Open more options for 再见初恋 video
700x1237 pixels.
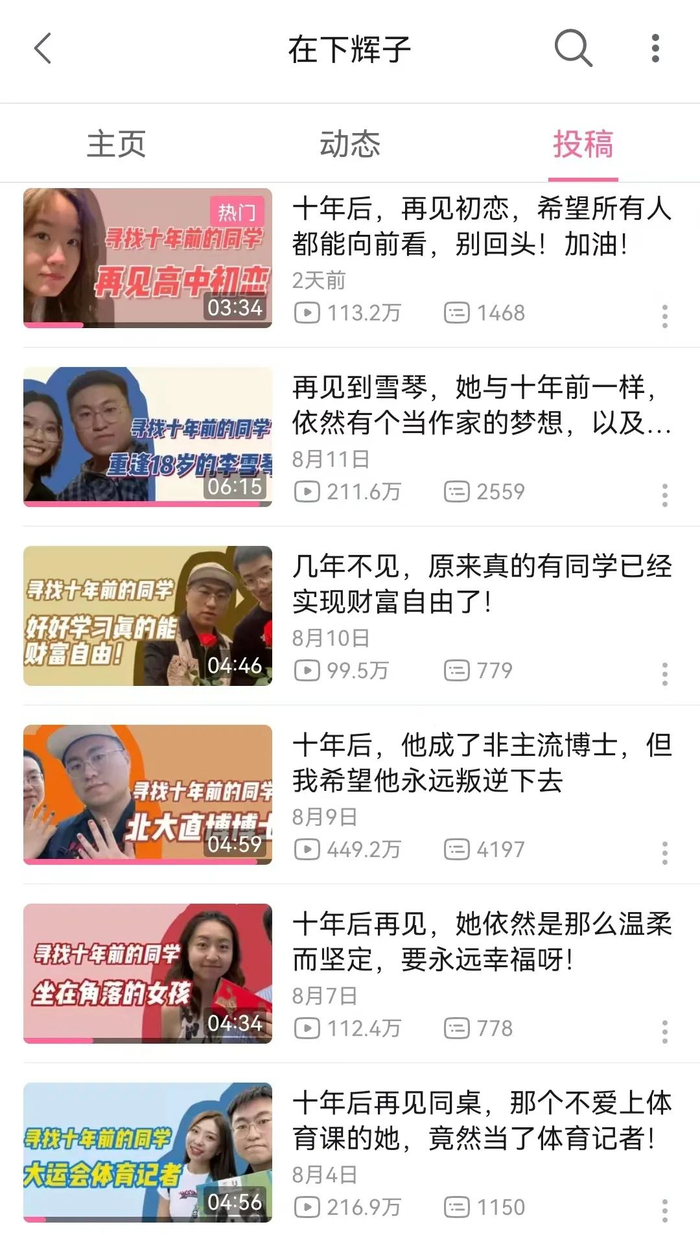[664, 316]
